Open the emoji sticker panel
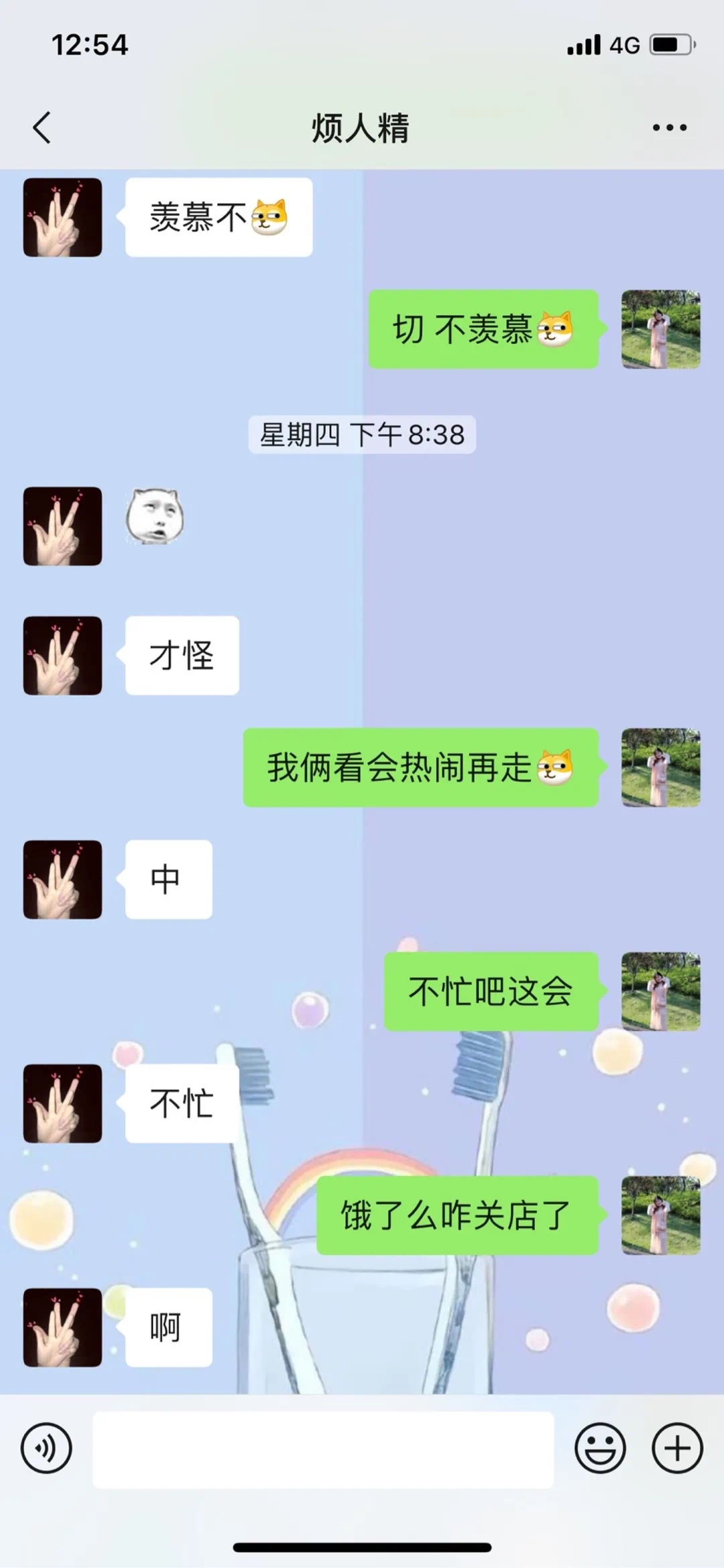 [x=600, y=1448]
